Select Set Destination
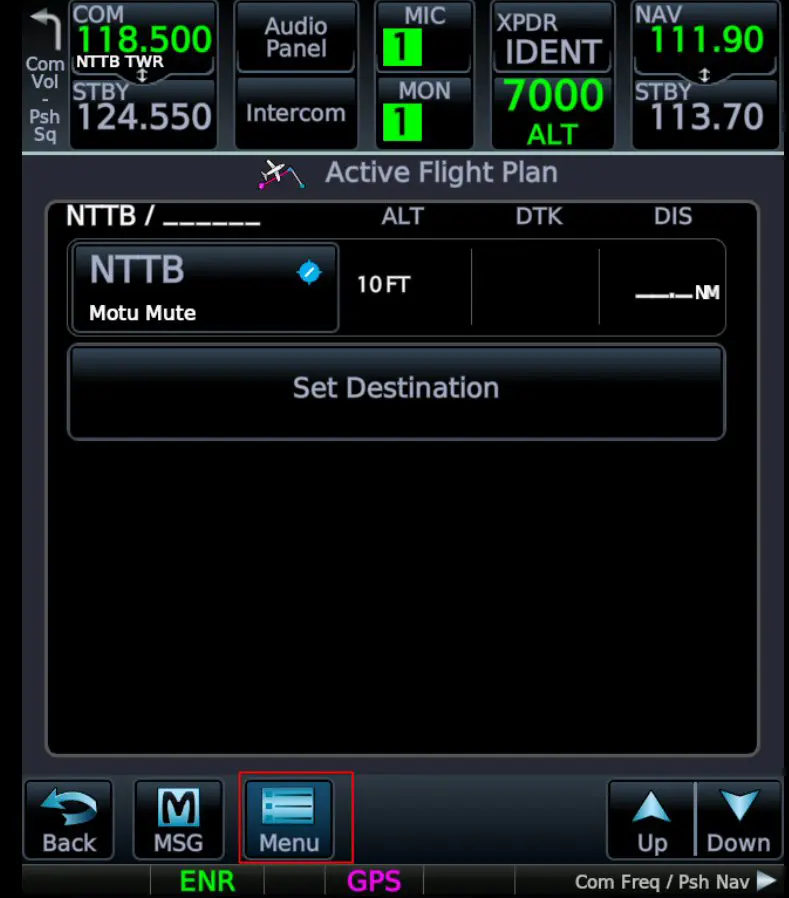 pos(396,390)
